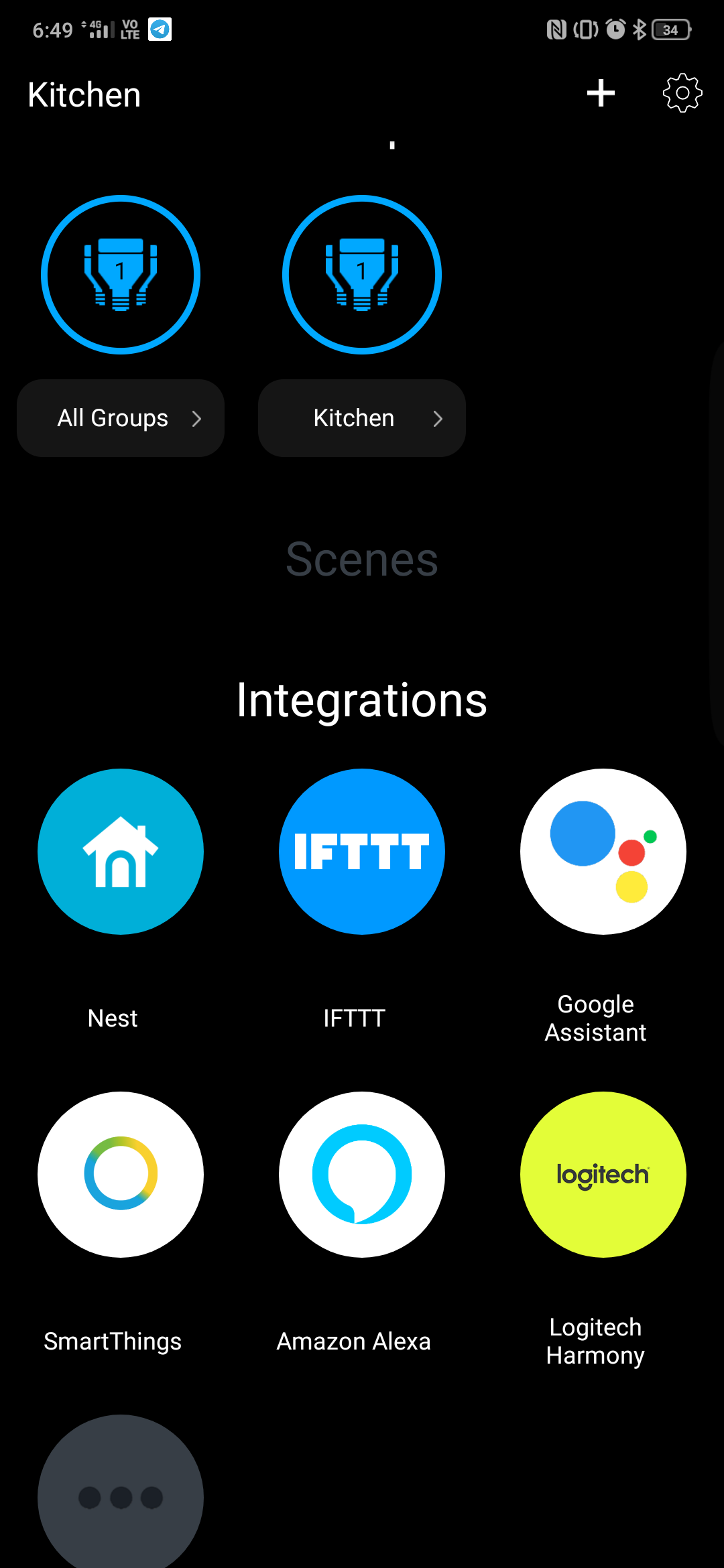Choose the SmartThings integration
This screenshot has height=1568, width=724.
[121, 1175]
